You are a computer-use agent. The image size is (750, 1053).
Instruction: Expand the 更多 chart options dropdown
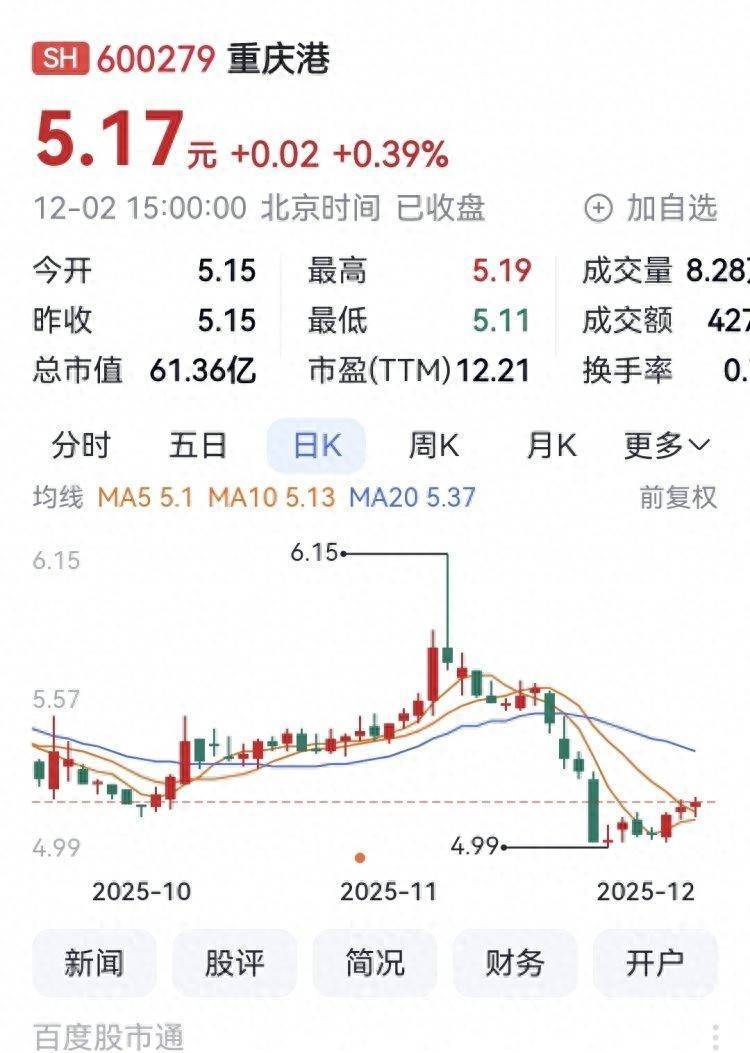point(667,445)
